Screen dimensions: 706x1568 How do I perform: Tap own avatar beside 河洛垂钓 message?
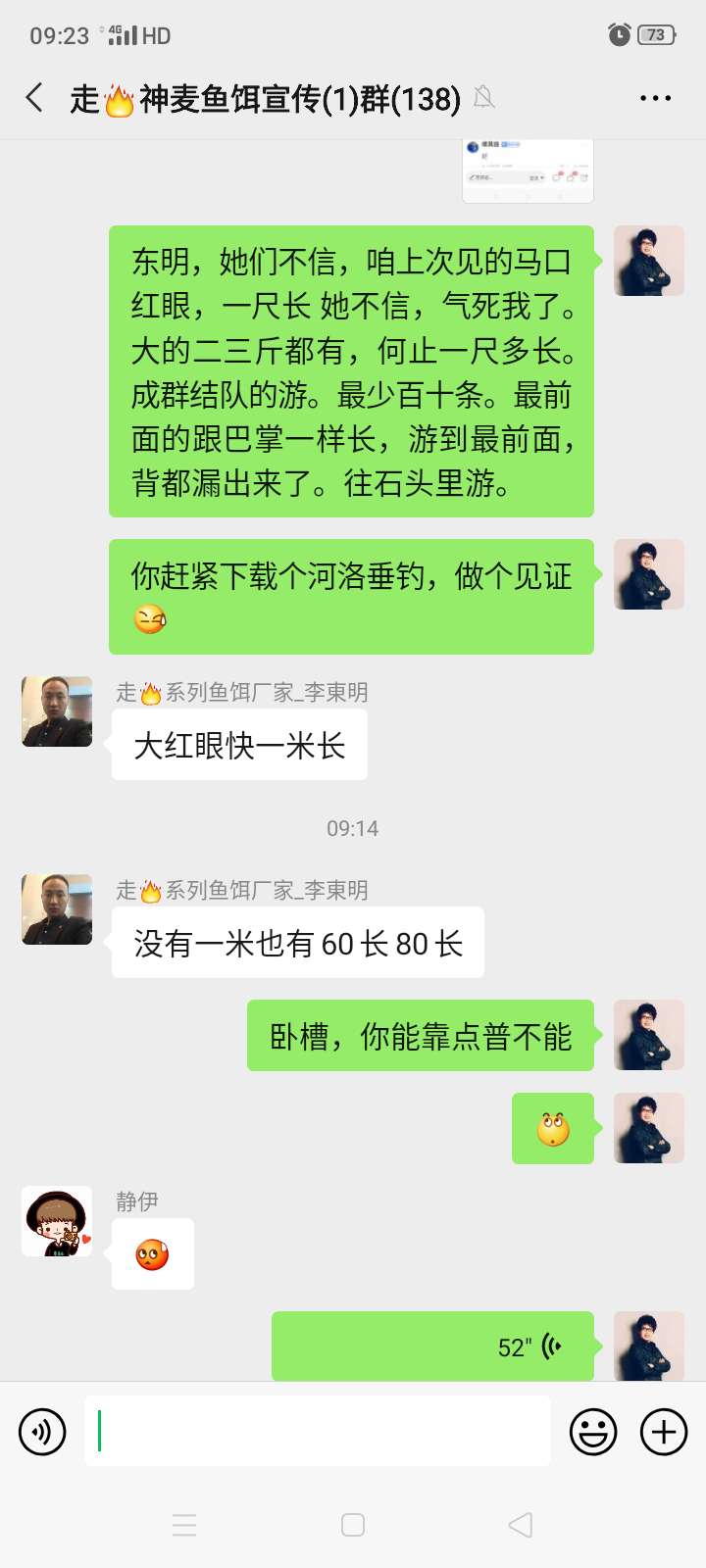point(649,574)
